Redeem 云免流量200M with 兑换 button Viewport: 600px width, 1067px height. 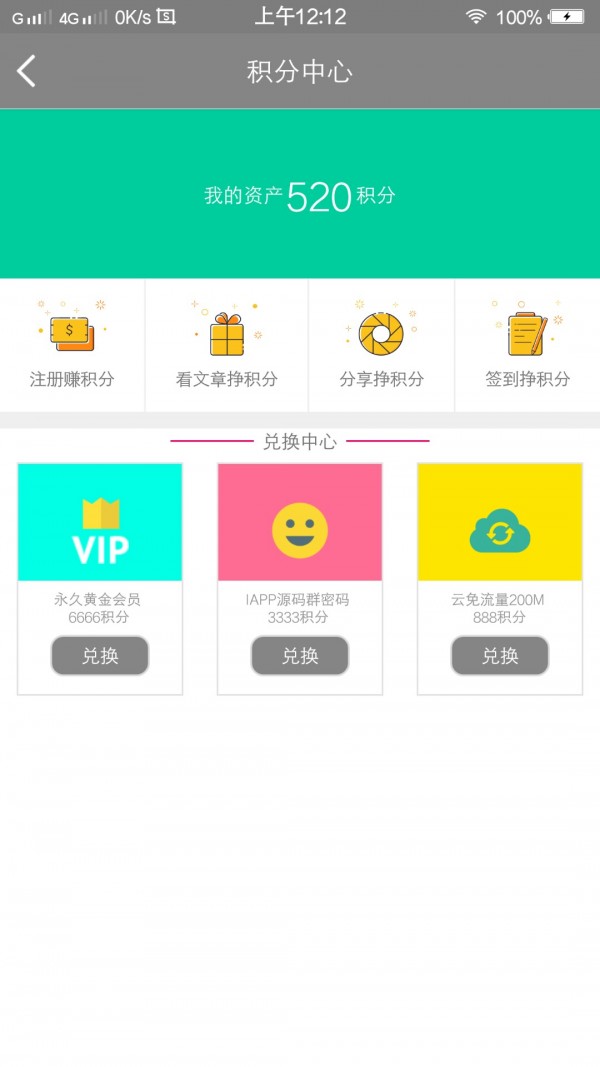500,656
